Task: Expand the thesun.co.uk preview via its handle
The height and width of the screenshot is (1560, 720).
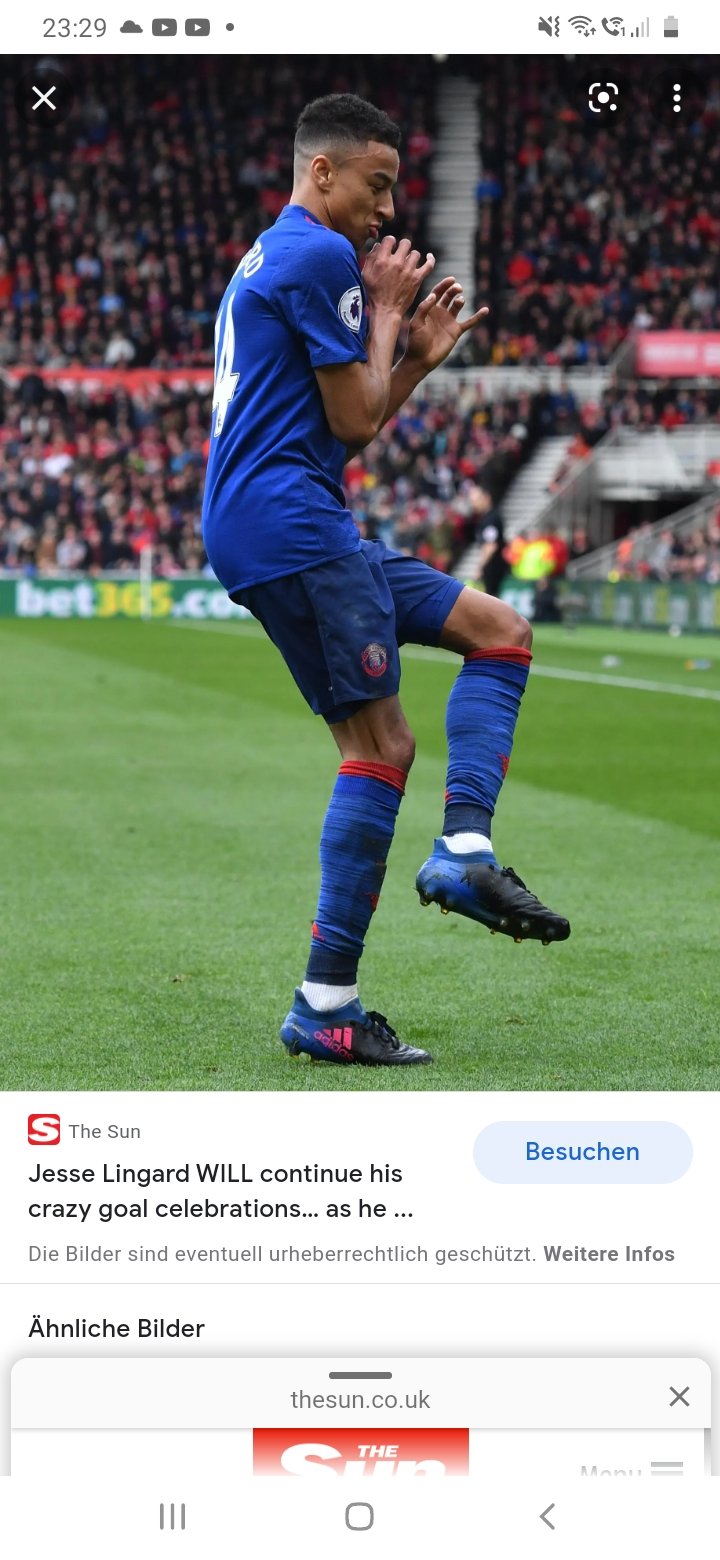Action: pos(360,1375)
